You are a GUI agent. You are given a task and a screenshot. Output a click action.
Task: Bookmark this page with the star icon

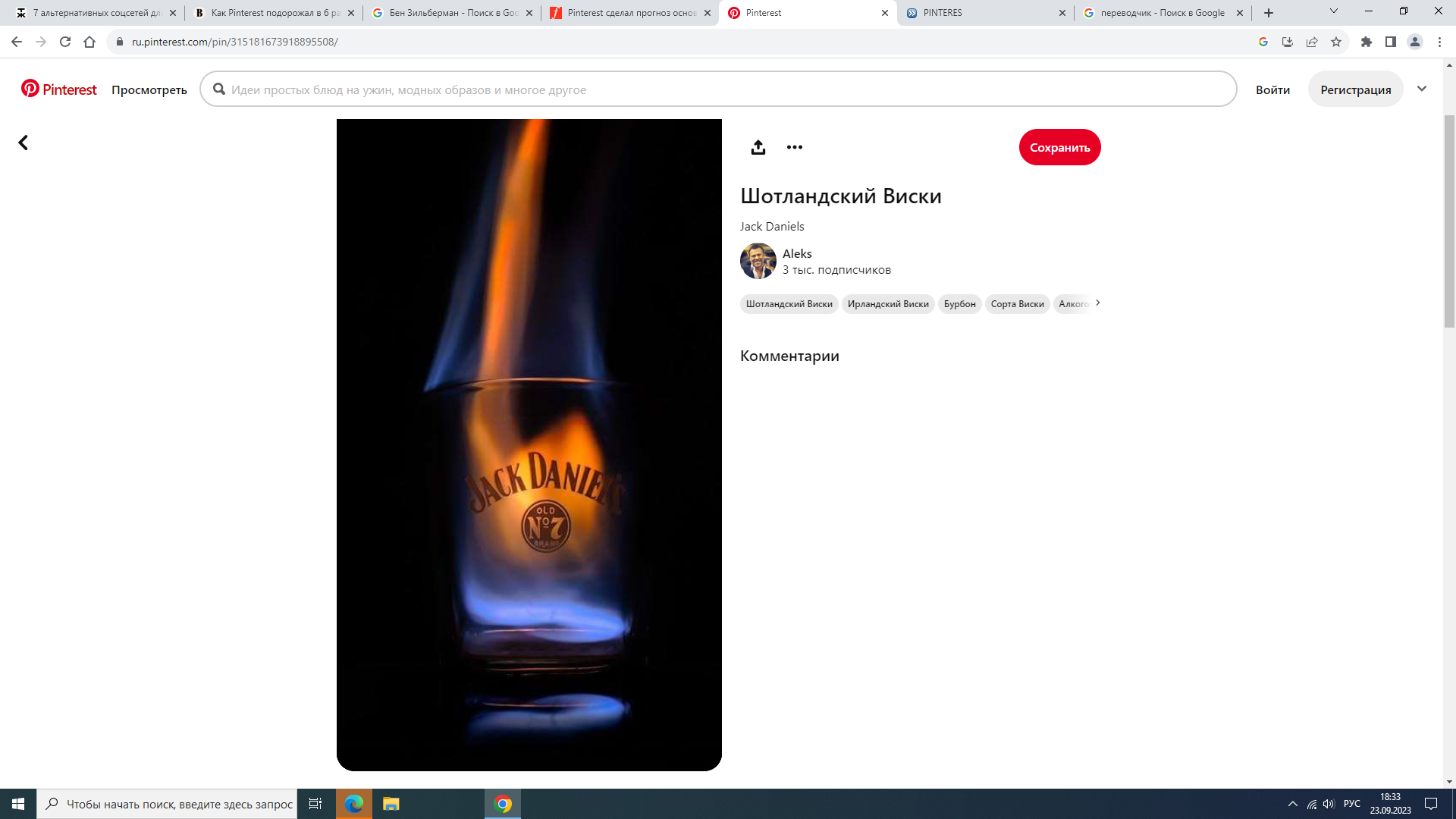[x=1335, y=42]
